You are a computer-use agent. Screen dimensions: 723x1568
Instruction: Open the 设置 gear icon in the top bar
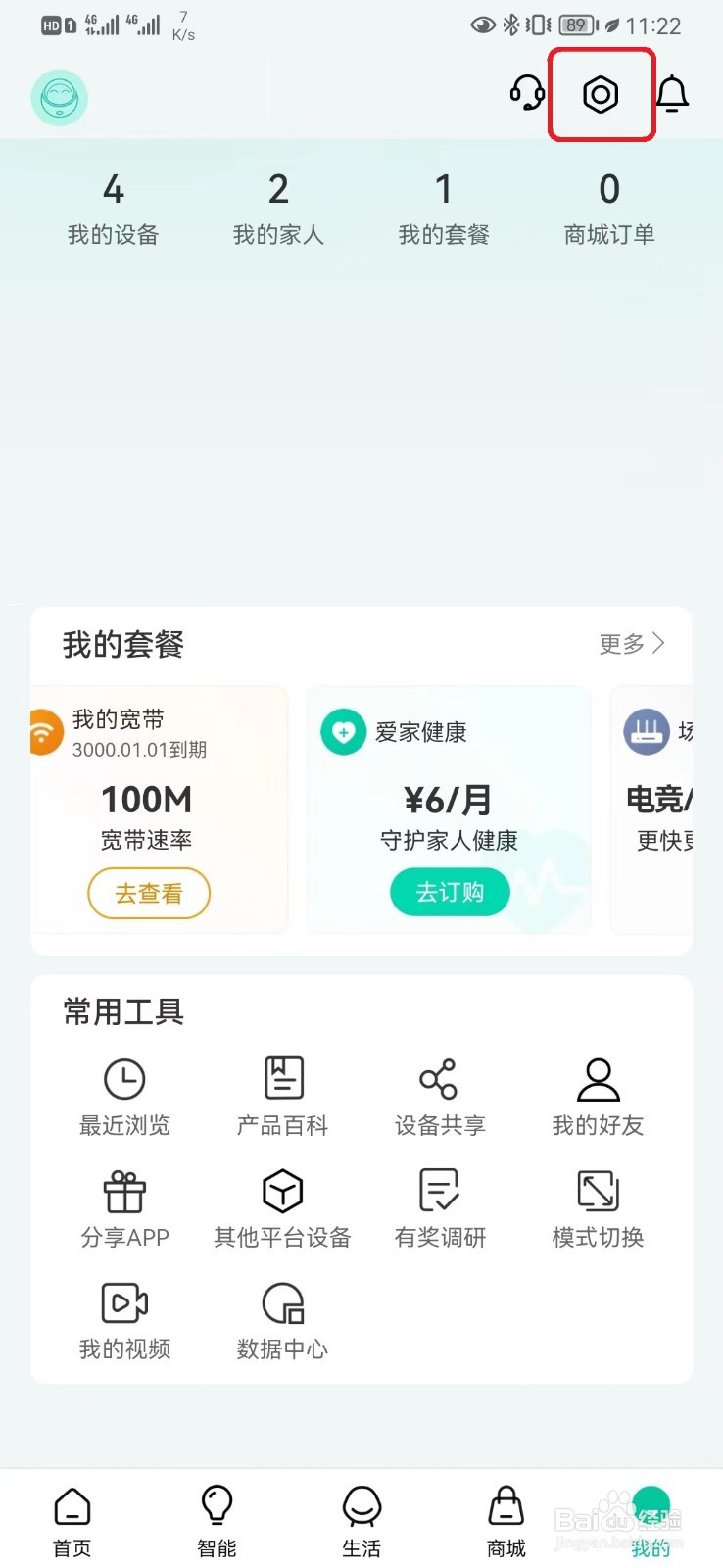coord(601,94)
